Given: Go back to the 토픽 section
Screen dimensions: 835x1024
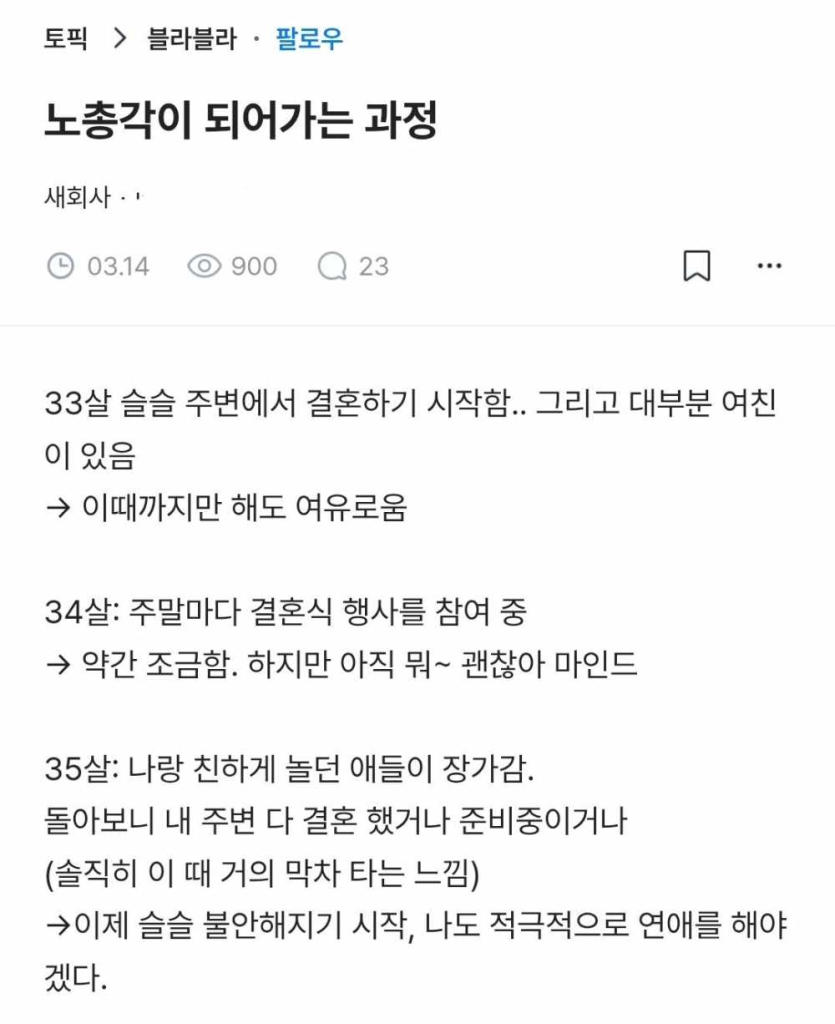Looking at the screenshot, I should pos(66,40).
